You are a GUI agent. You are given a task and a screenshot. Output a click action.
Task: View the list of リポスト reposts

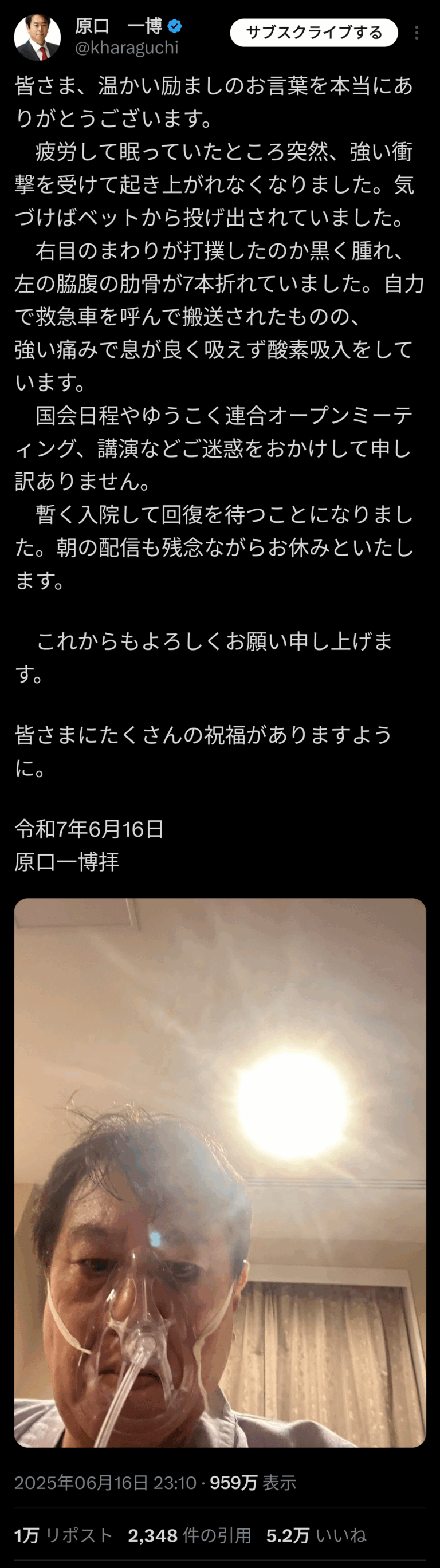click(x=63, y=1535)
